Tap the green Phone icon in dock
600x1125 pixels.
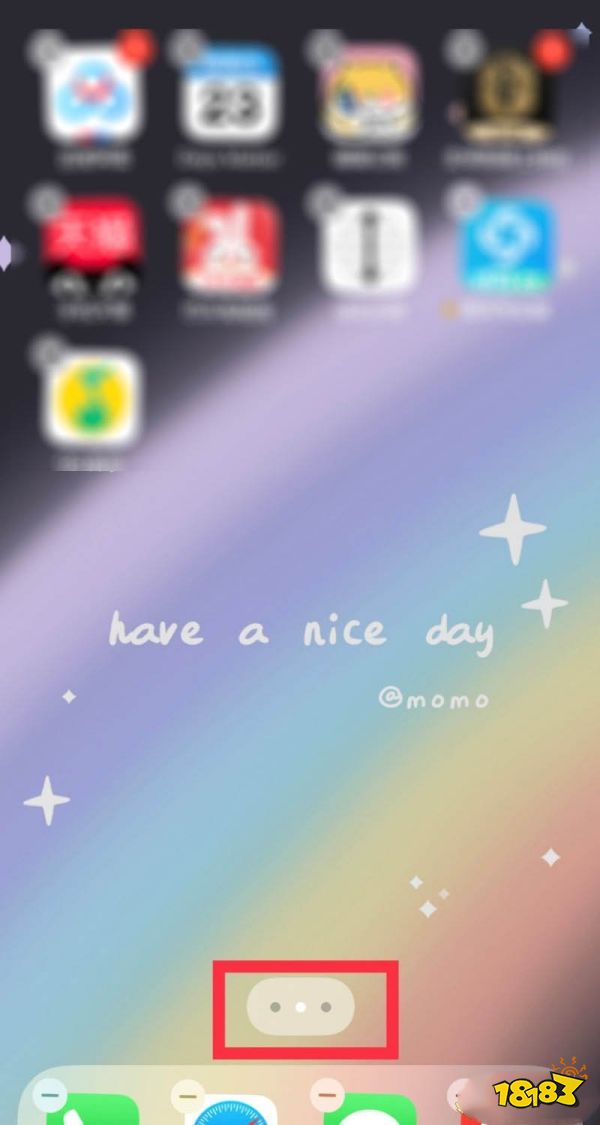[92, 1112]
